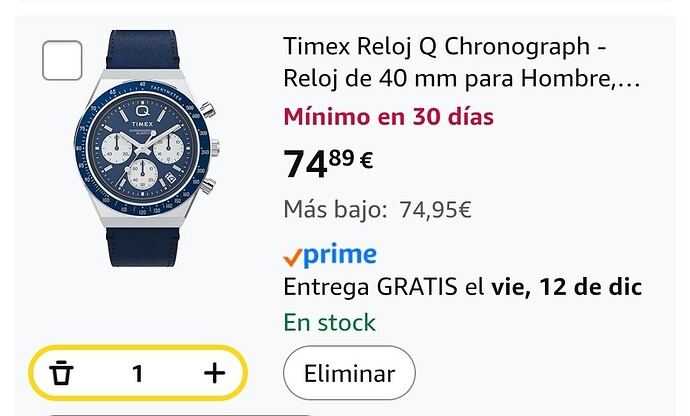
Task: Tap the Eliminar button
Action: [x=349, y=374]
